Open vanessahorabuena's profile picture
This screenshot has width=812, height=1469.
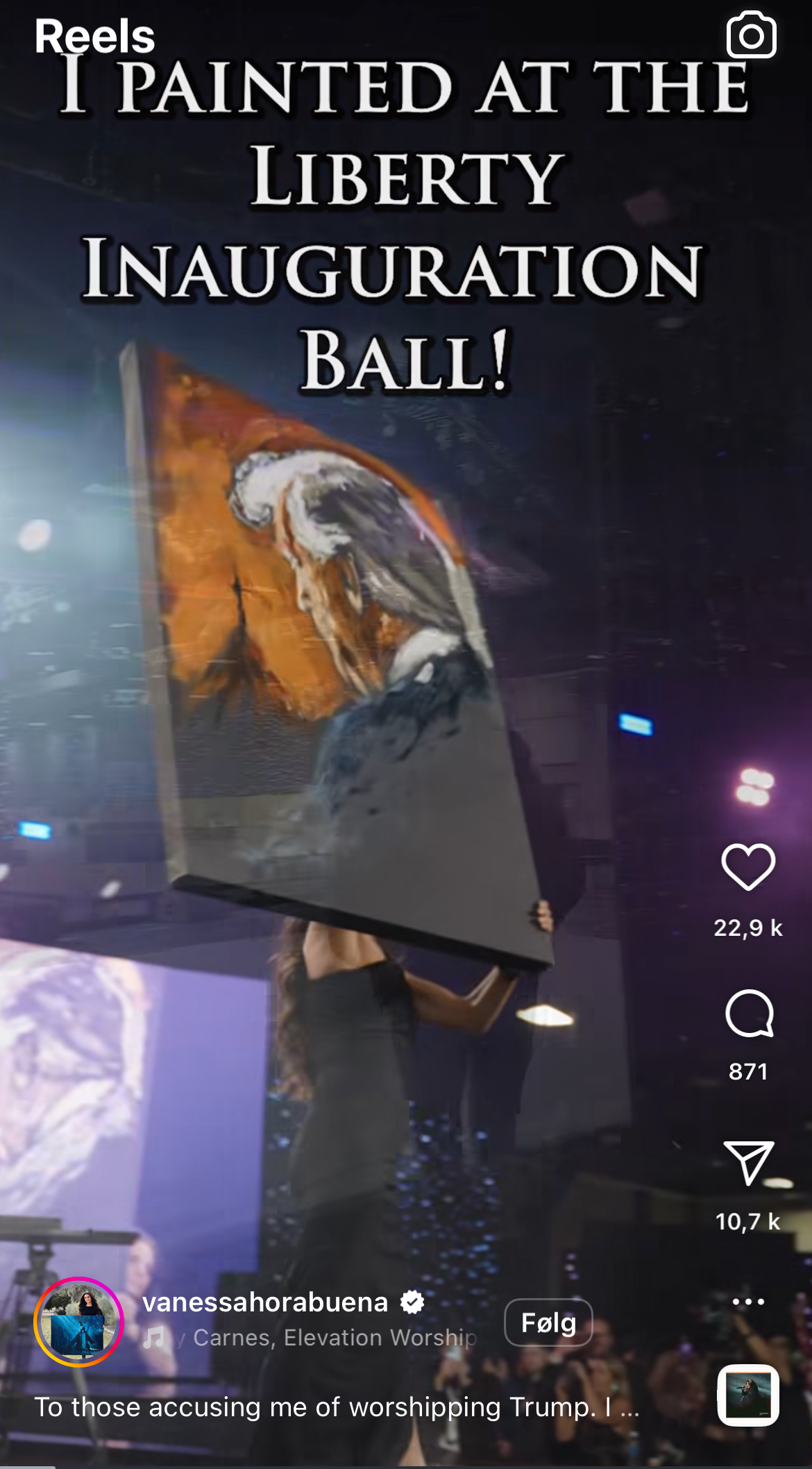pyautogui.click(x=79, y=1322)
